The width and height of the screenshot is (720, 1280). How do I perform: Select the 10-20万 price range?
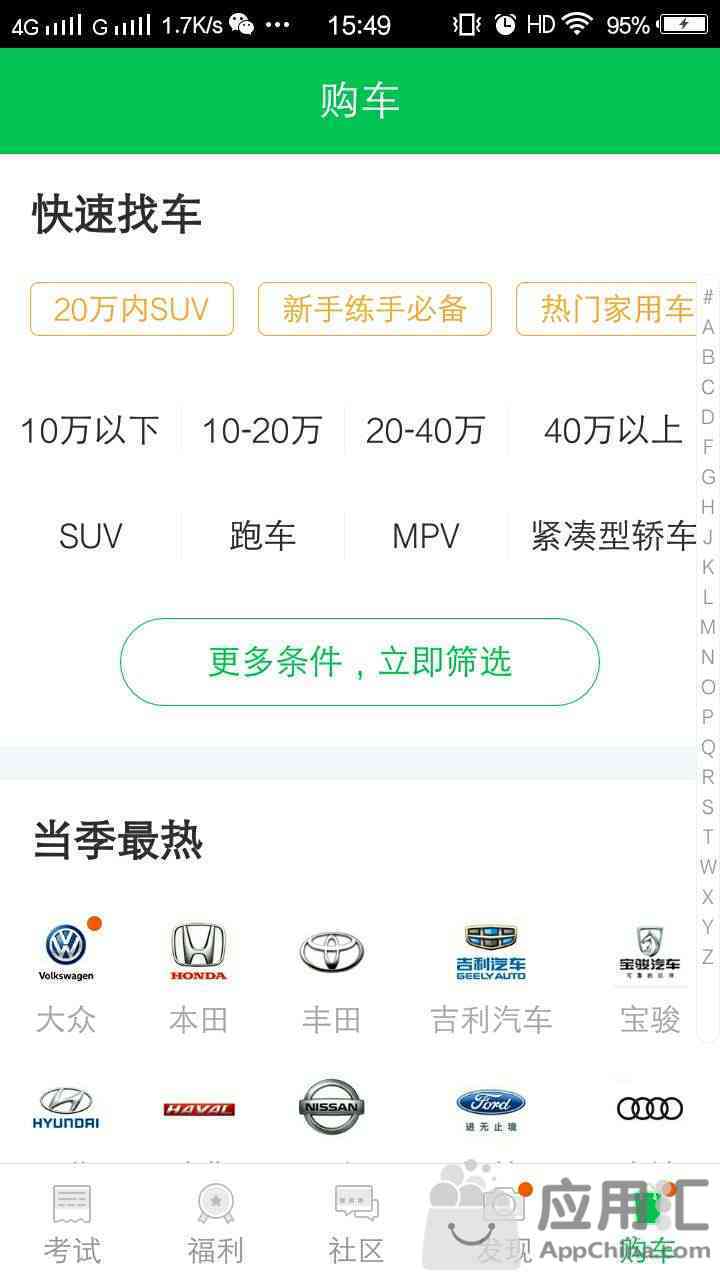tap(262, 431)
